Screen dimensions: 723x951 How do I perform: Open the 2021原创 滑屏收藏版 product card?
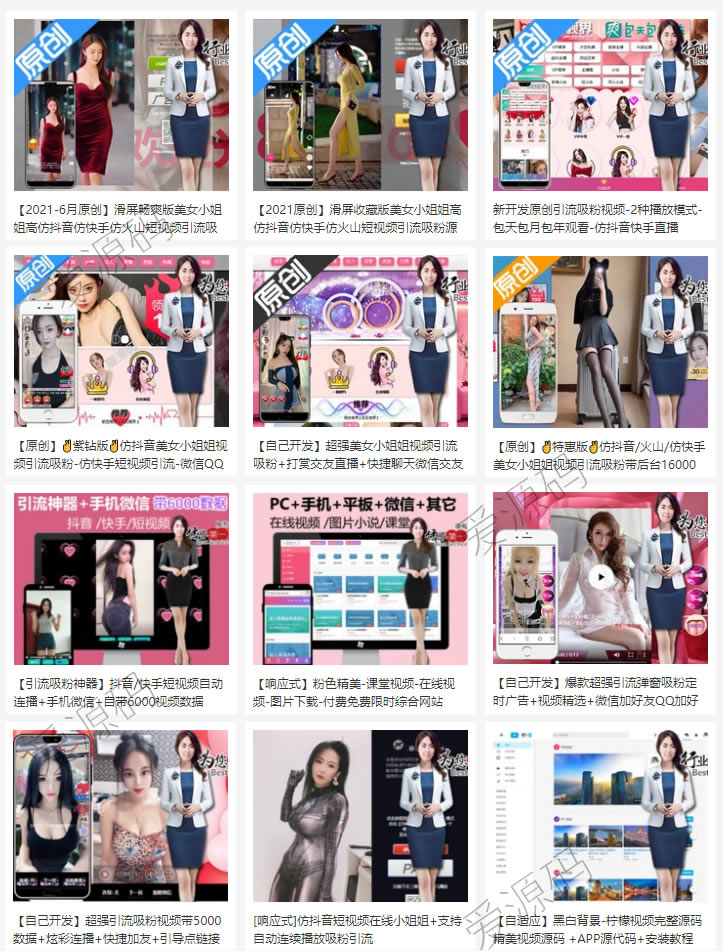click(x=360, y=105)
